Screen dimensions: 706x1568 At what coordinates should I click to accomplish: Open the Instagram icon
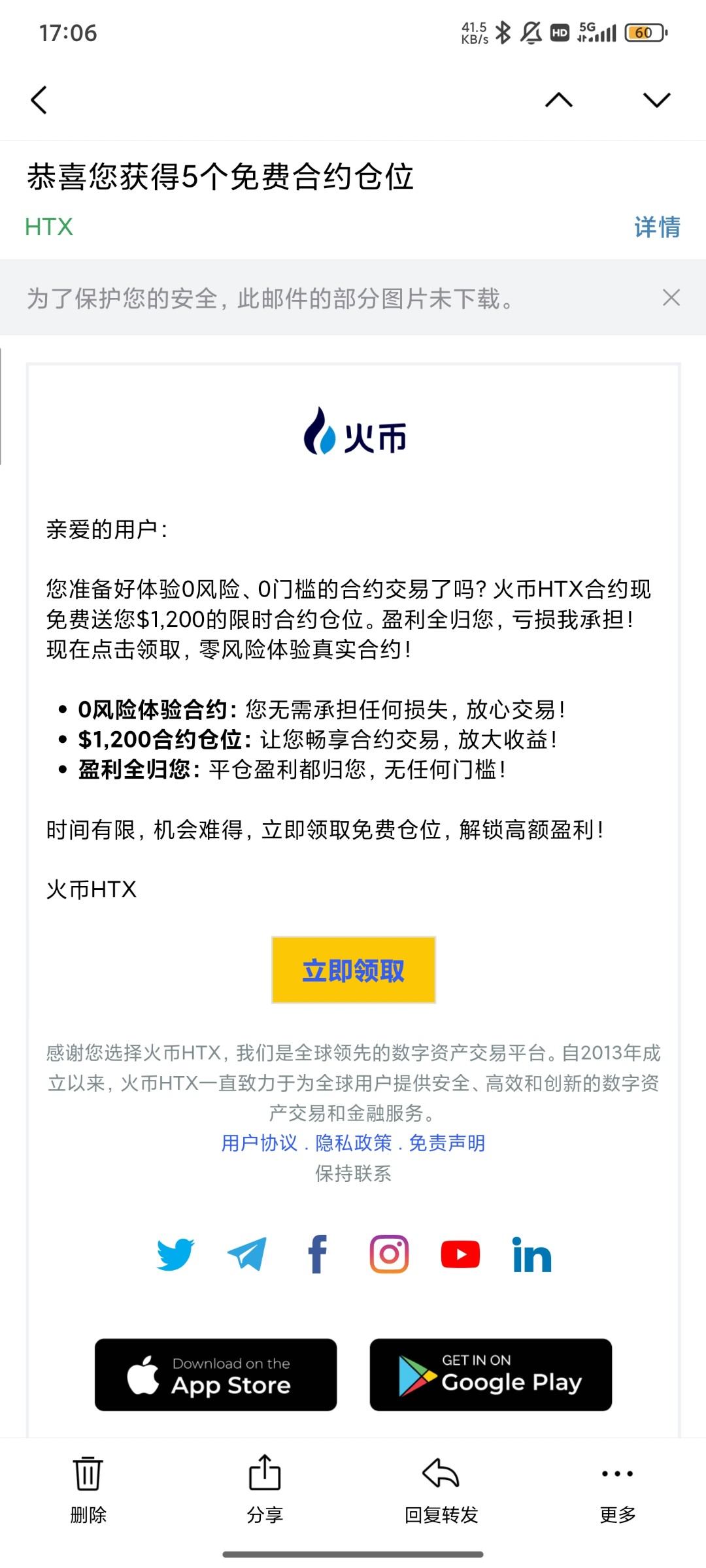[x=389, y=1254]
